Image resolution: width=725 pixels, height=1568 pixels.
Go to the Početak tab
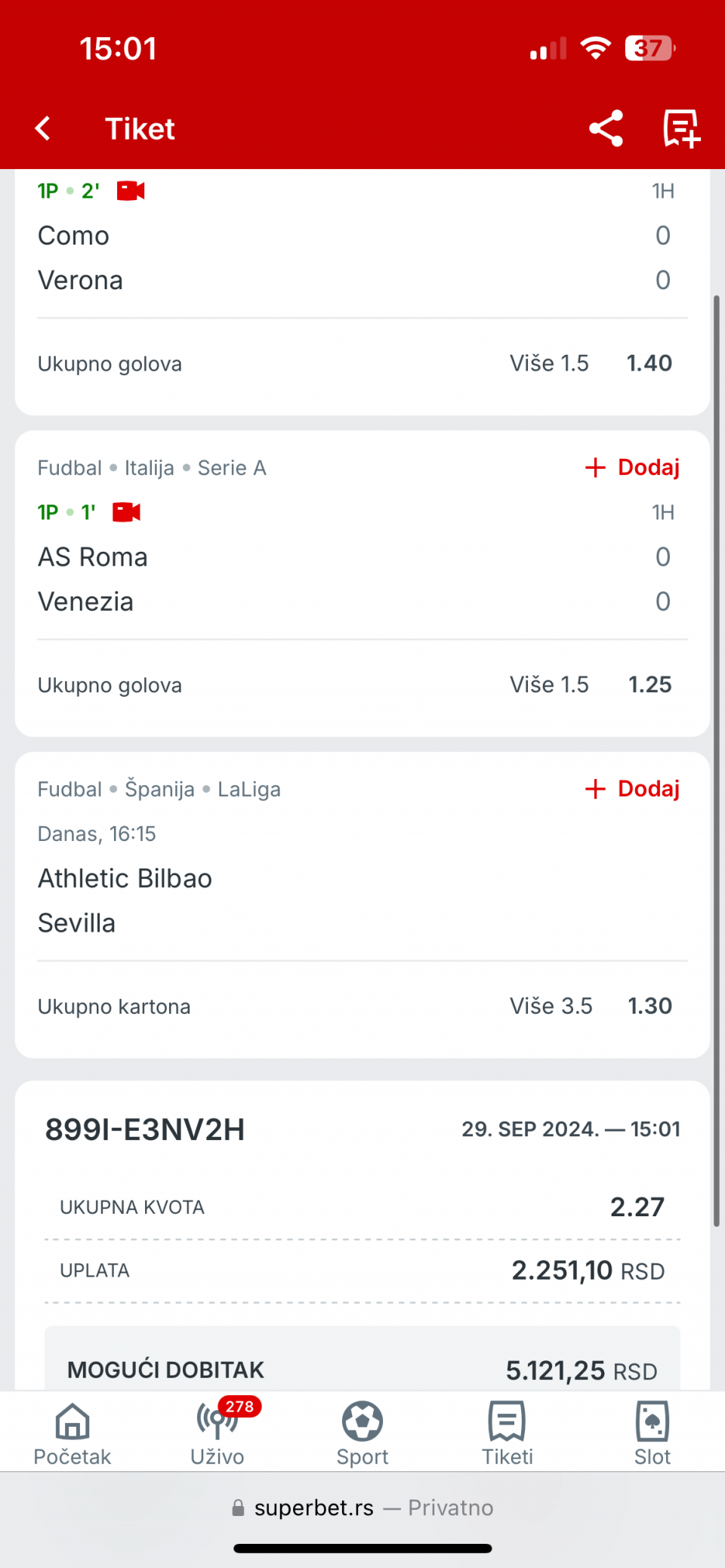pos(72,1433)
